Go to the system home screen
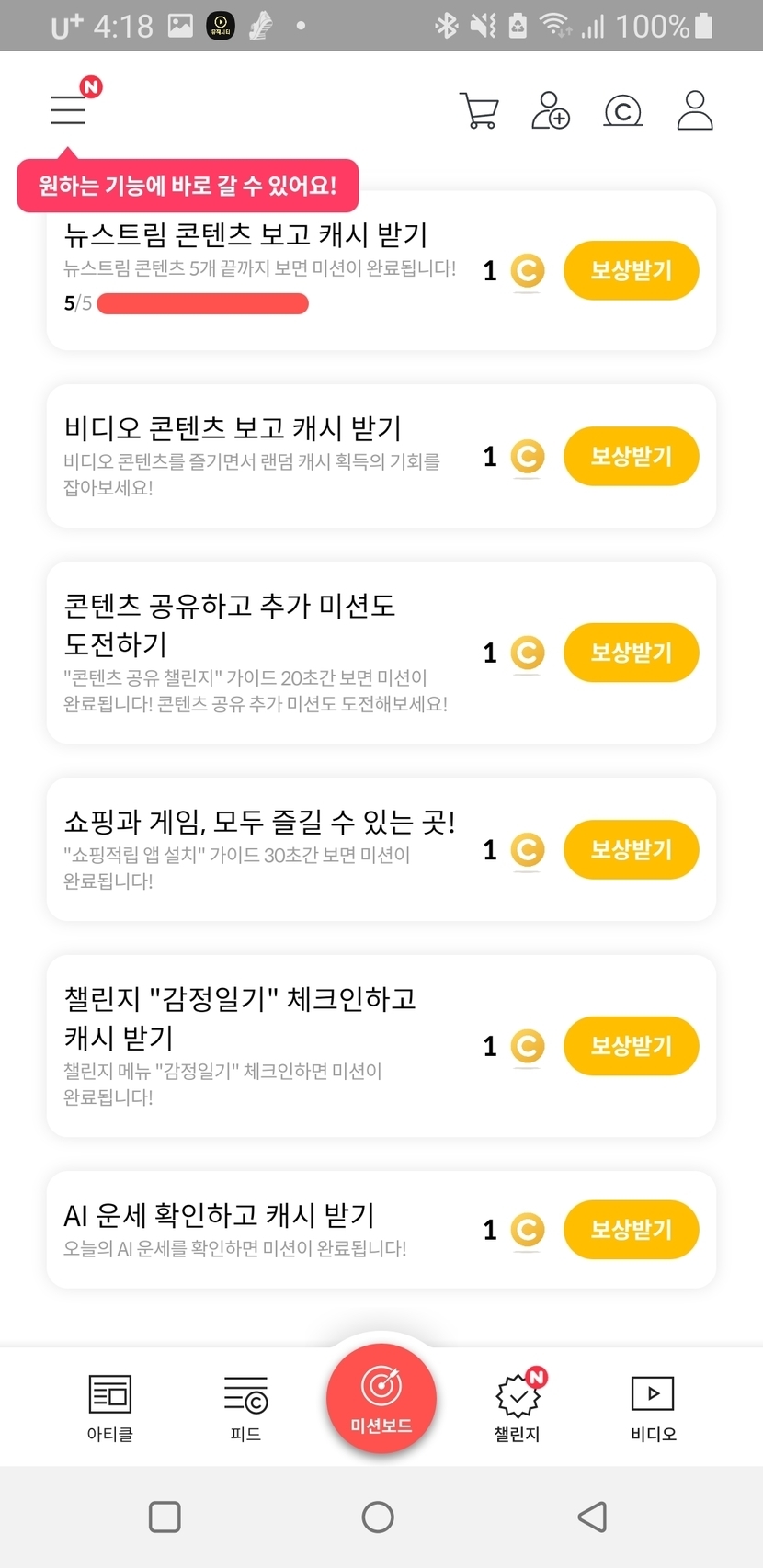This screenshot has width=763, height=1568. (378, 1517)
